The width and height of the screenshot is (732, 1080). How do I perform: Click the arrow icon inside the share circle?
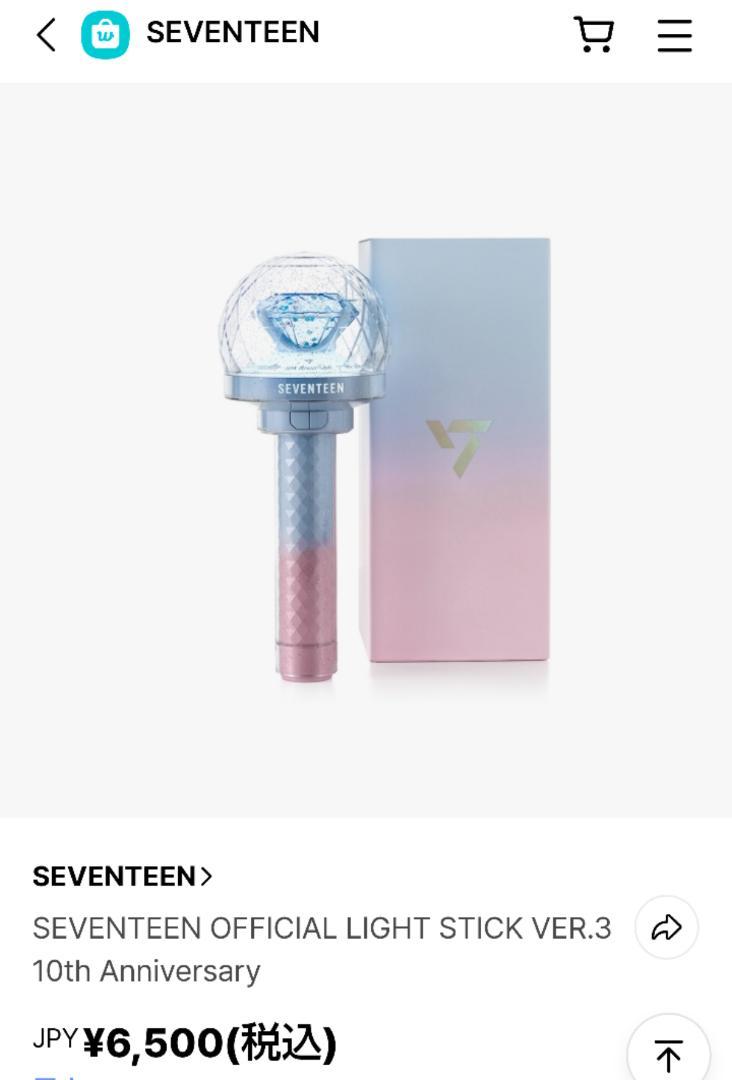tap(665, 927)
